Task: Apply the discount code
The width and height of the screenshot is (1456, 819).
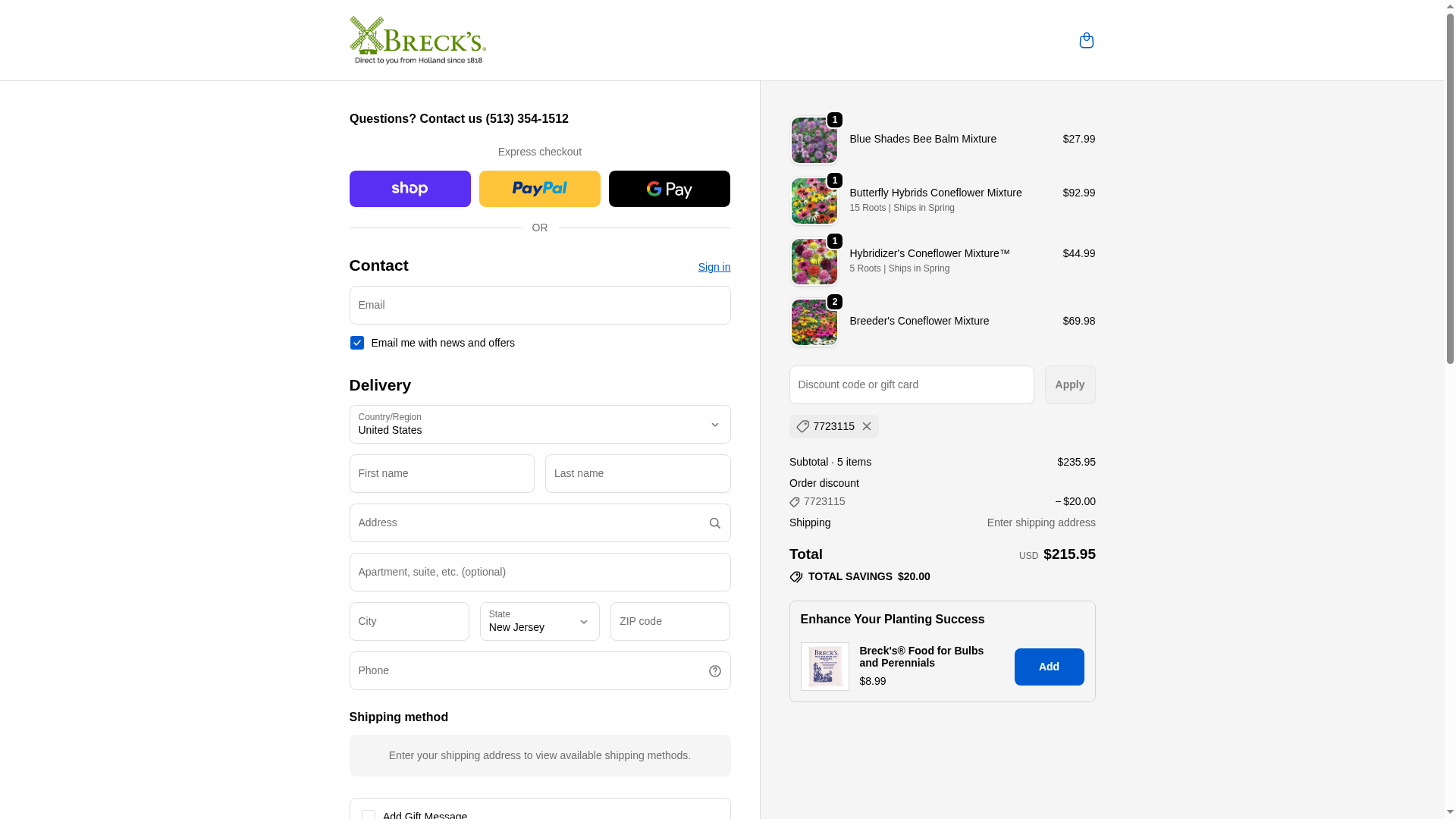Action: pos(1069,385)
